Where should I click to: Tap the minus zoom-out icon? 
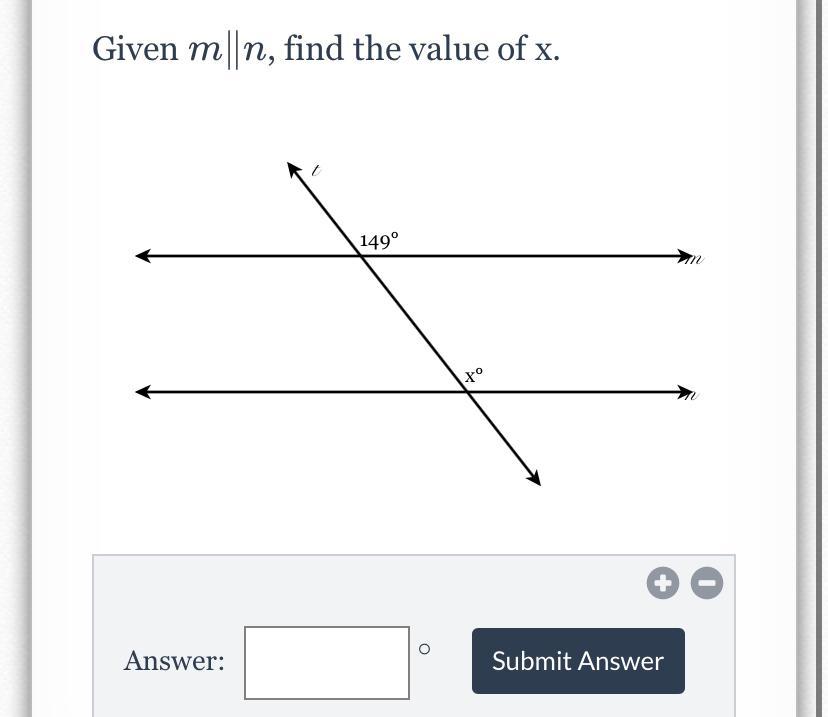pyautogui.click(x=707, y=583)
